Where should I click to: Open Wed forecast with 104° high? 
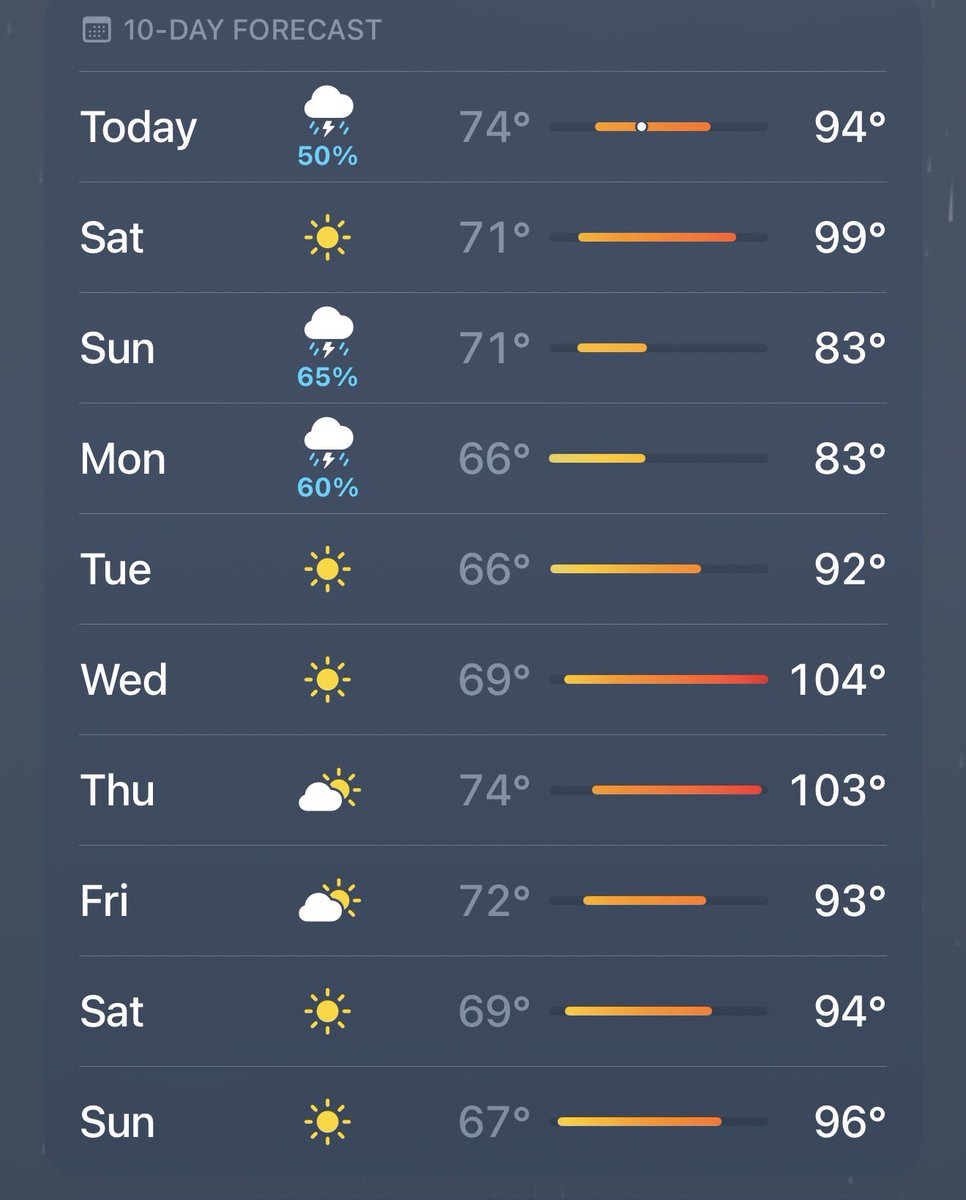(x=483, y=680)
